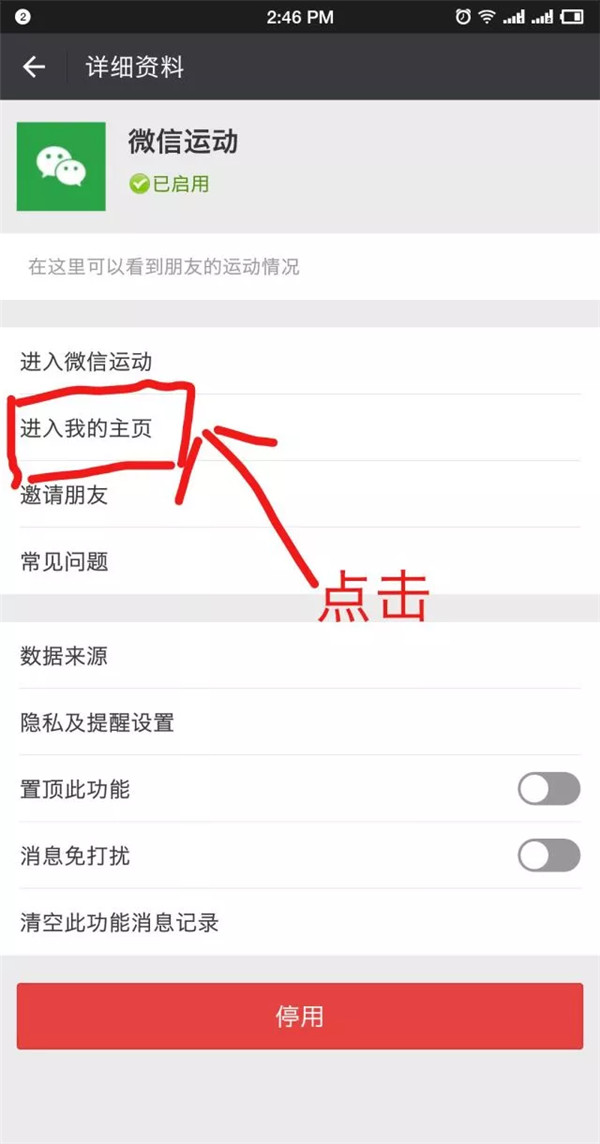The image size is (600, 1144).
Task: Open 数据来源 settings
Action: point(300,656)
